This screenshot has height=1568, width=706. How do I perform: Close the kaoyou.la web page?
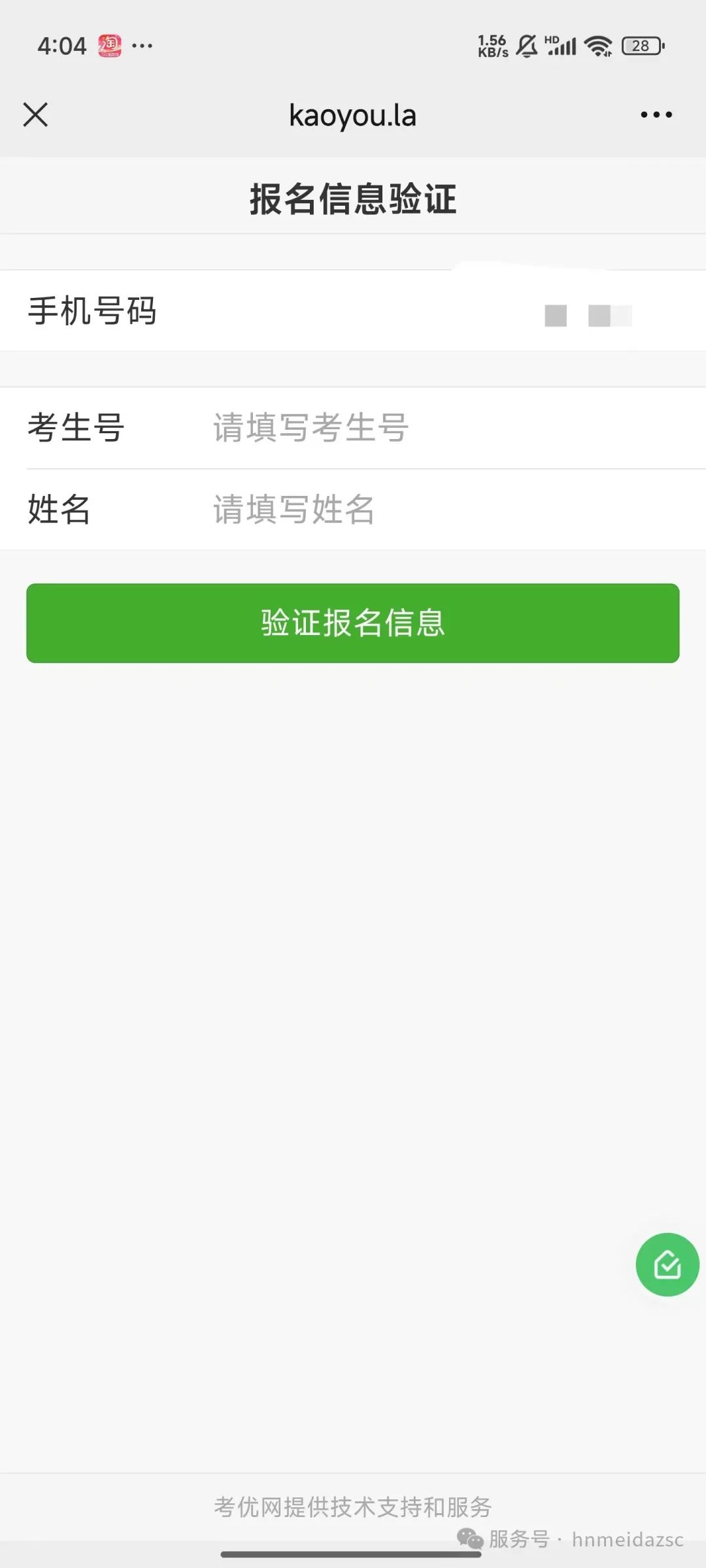35,115
